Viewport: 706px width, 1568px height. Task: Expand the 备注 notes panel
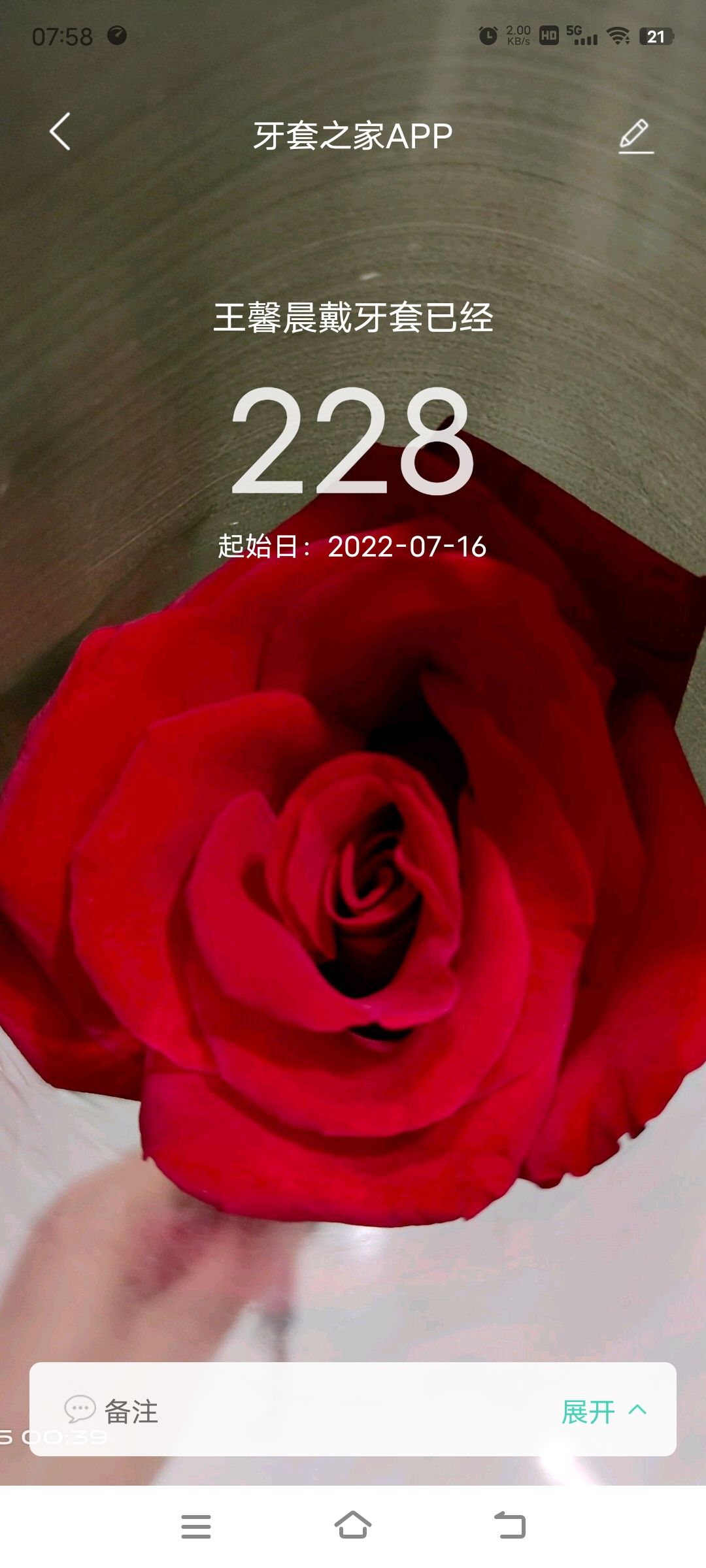coord(603,1411)
